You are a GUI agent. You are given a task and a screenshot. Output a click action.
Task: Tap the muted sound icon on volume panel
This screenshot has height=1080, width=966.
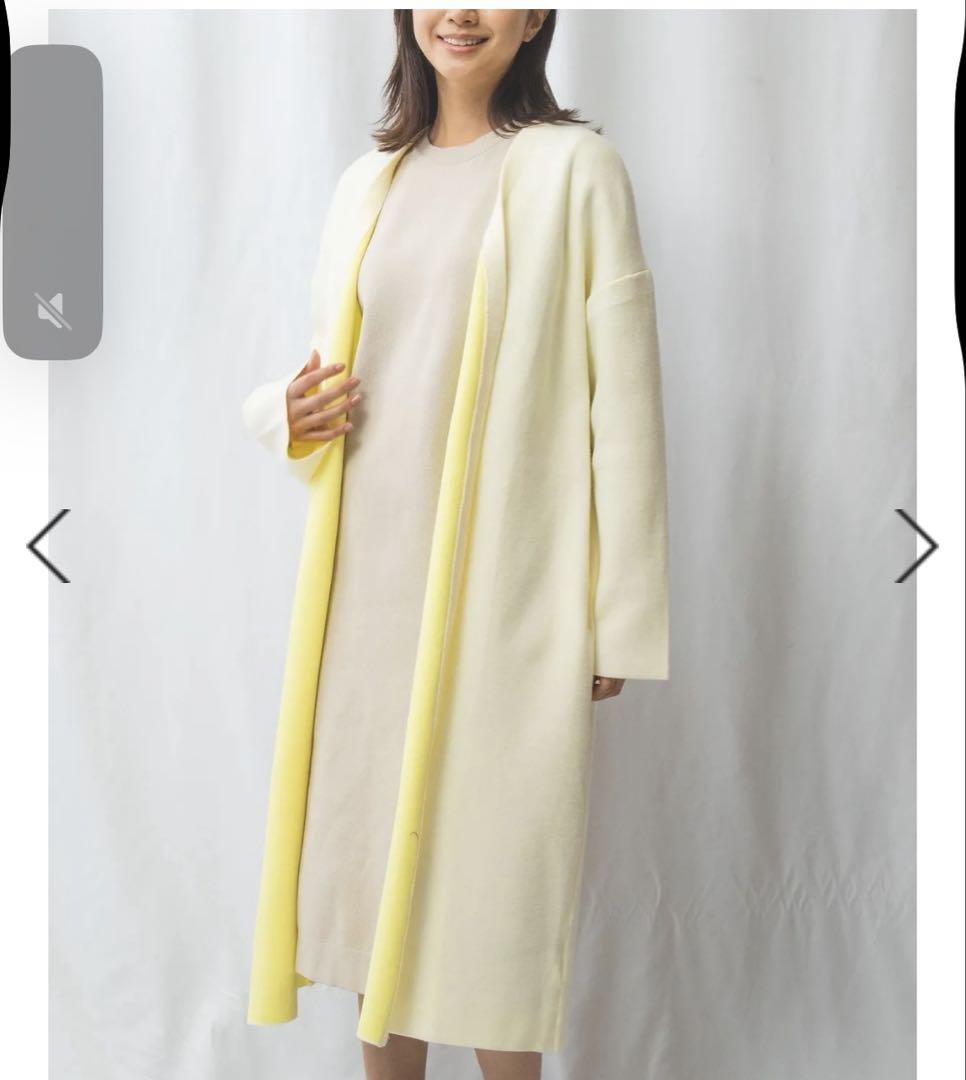point(53,311)
